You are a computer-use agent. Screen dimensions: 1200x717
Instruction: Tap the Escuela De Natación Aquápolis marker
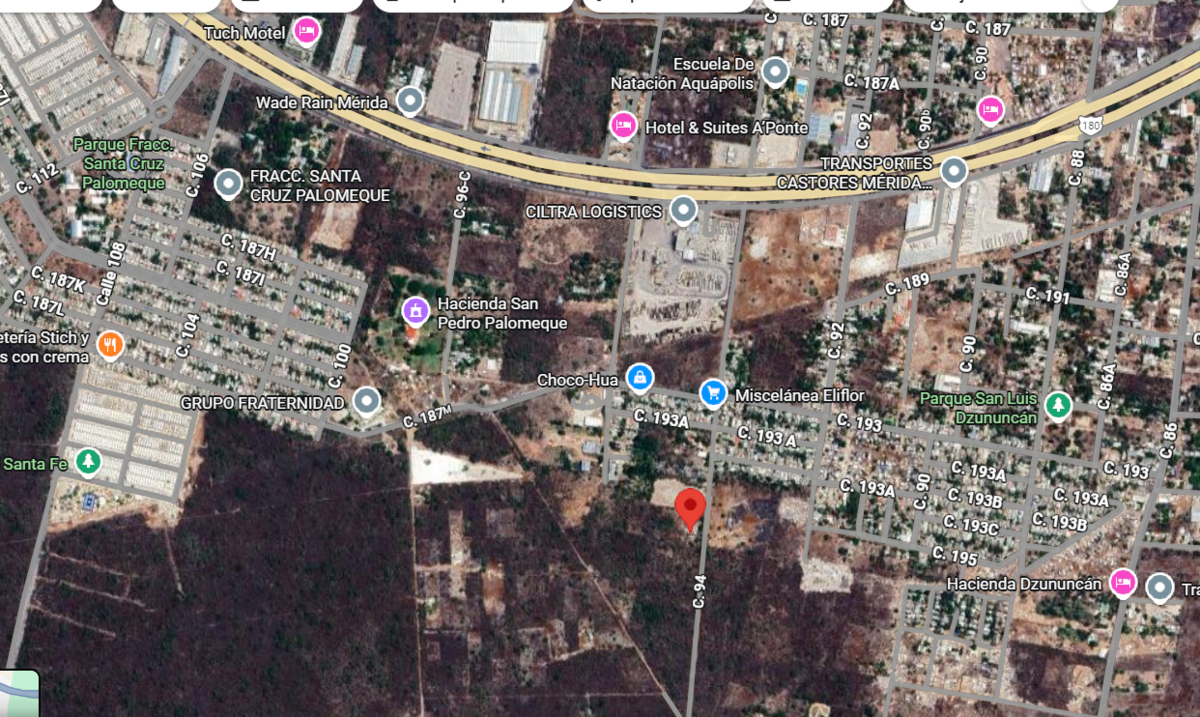(775, 71)
